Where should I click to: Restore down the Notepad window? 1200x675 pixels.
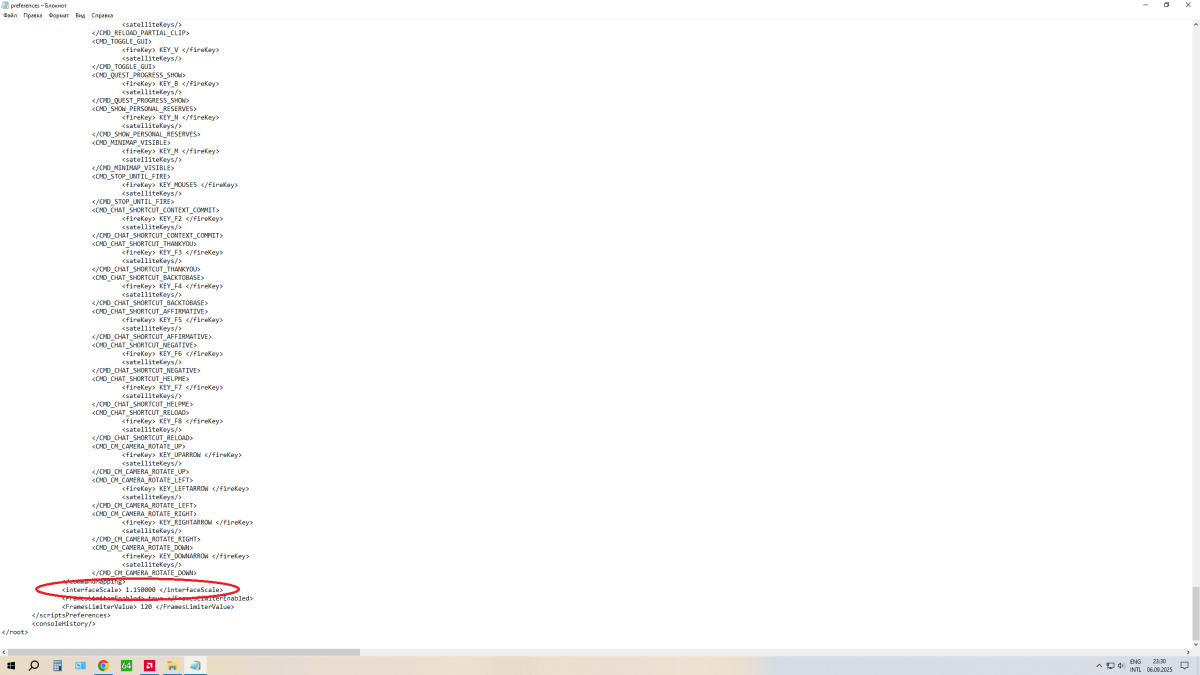[1166, 5]
